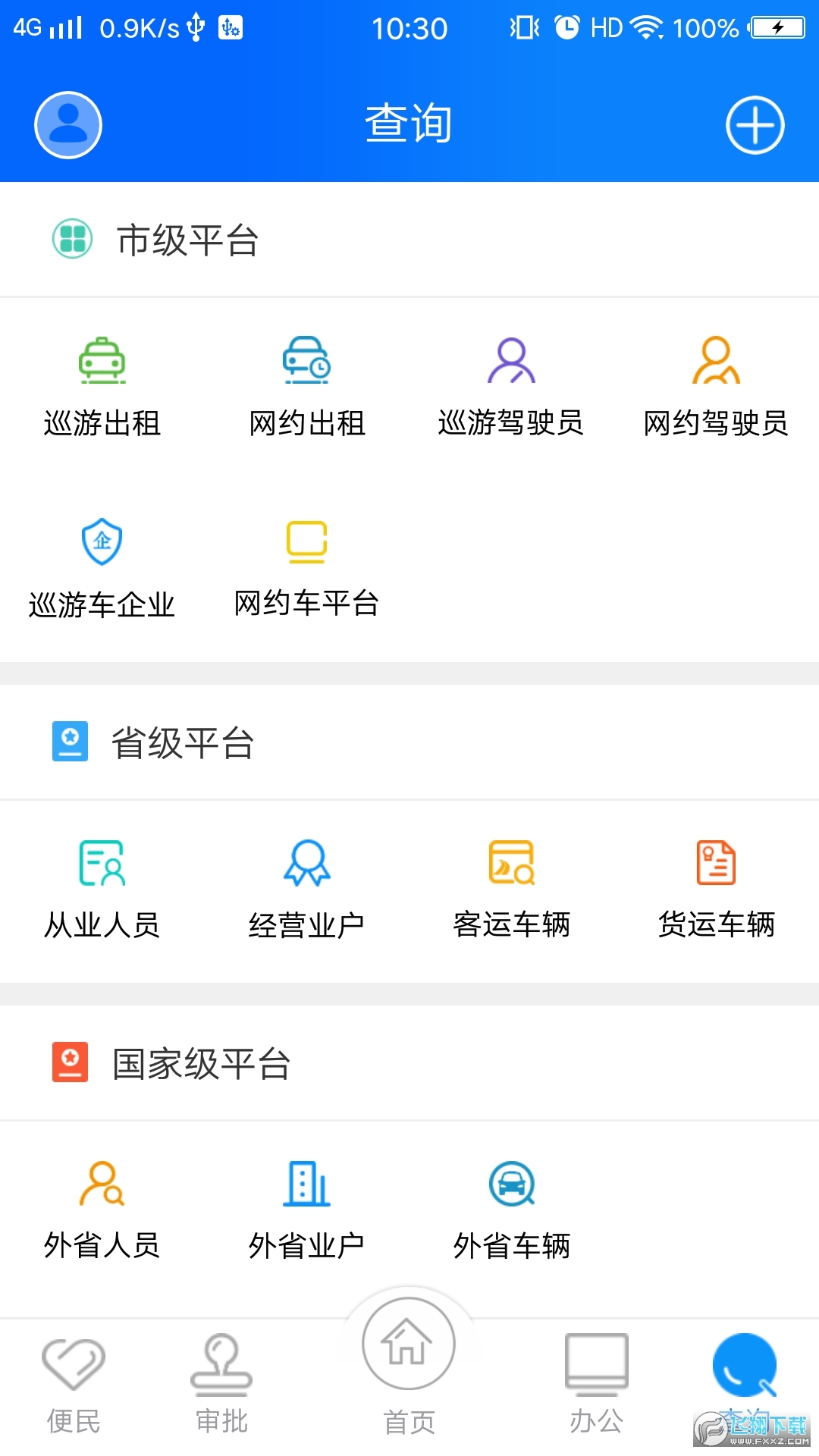Select 外省车辆
This screenshot has width=819, height=1456.
pos(511,1210)
